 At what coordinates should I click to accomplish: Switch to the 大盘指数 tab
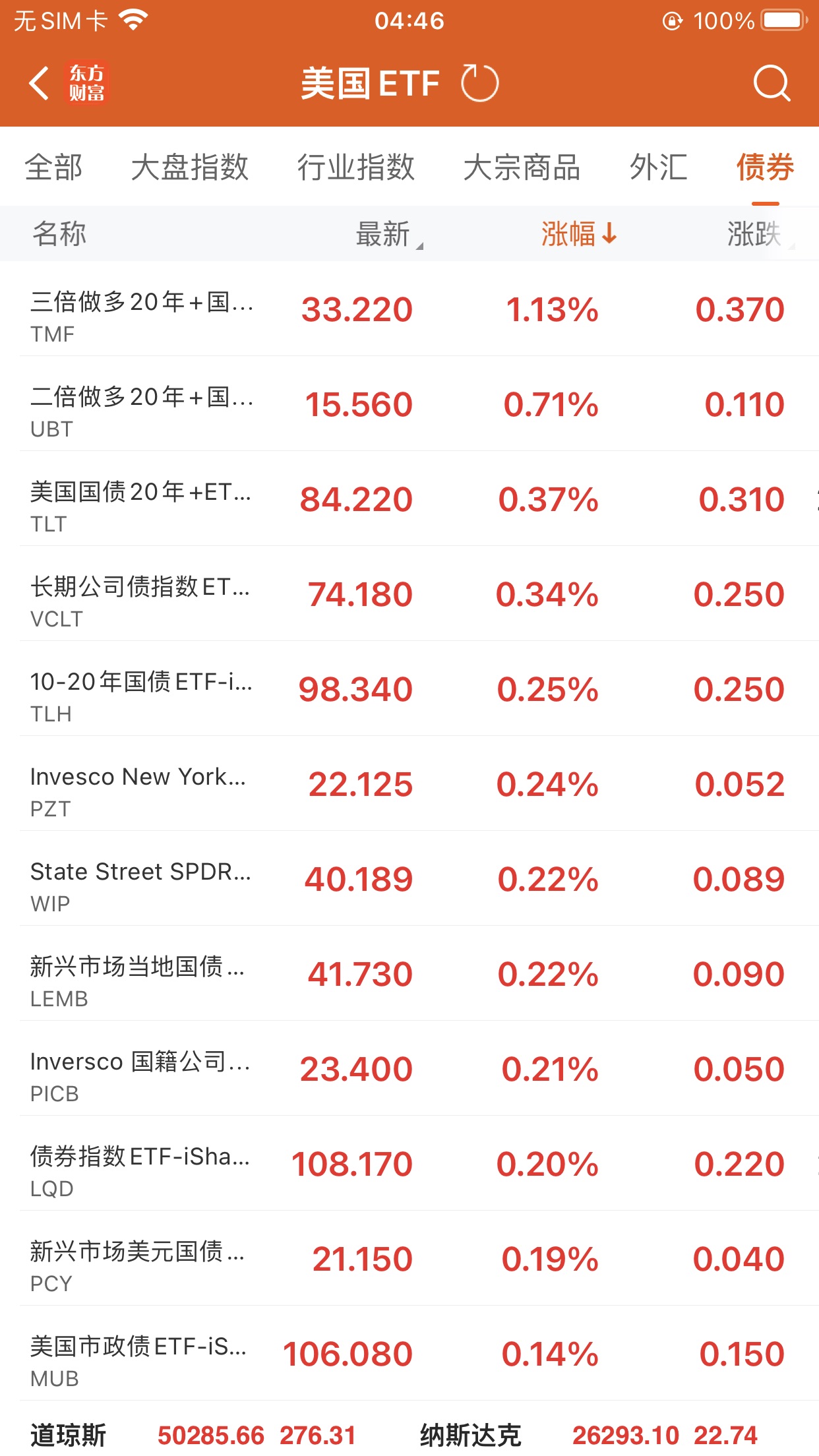point(190,167)
